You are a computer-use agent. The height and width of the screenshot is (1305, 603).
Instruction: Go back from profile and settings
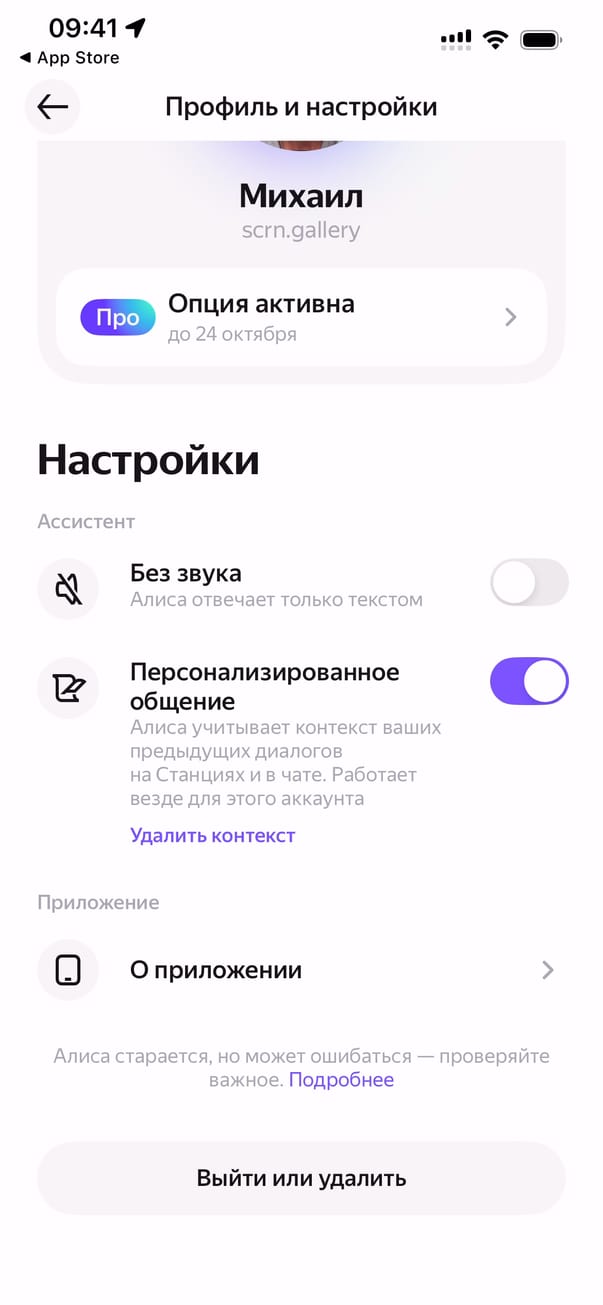tap(52, 107)
